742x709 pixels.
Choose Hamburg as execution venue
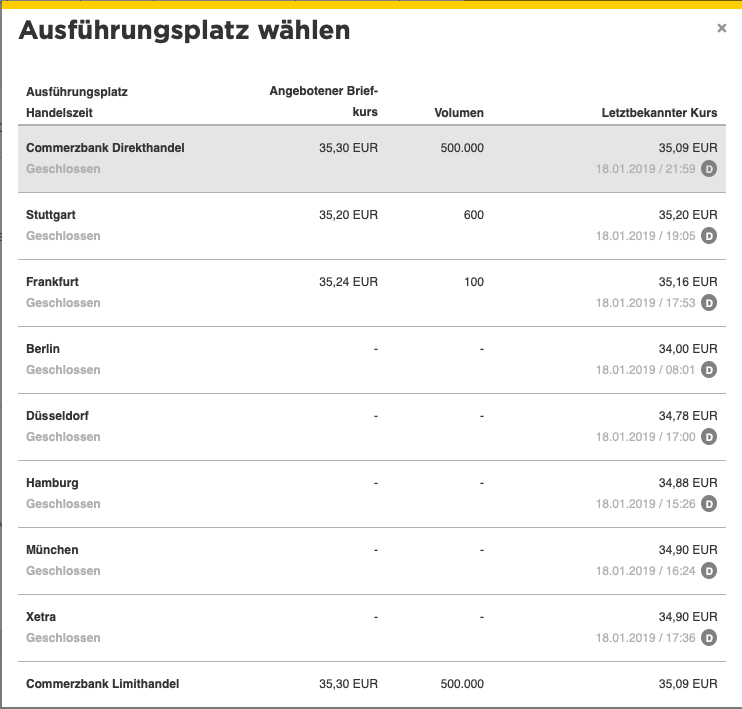point(52,483)
